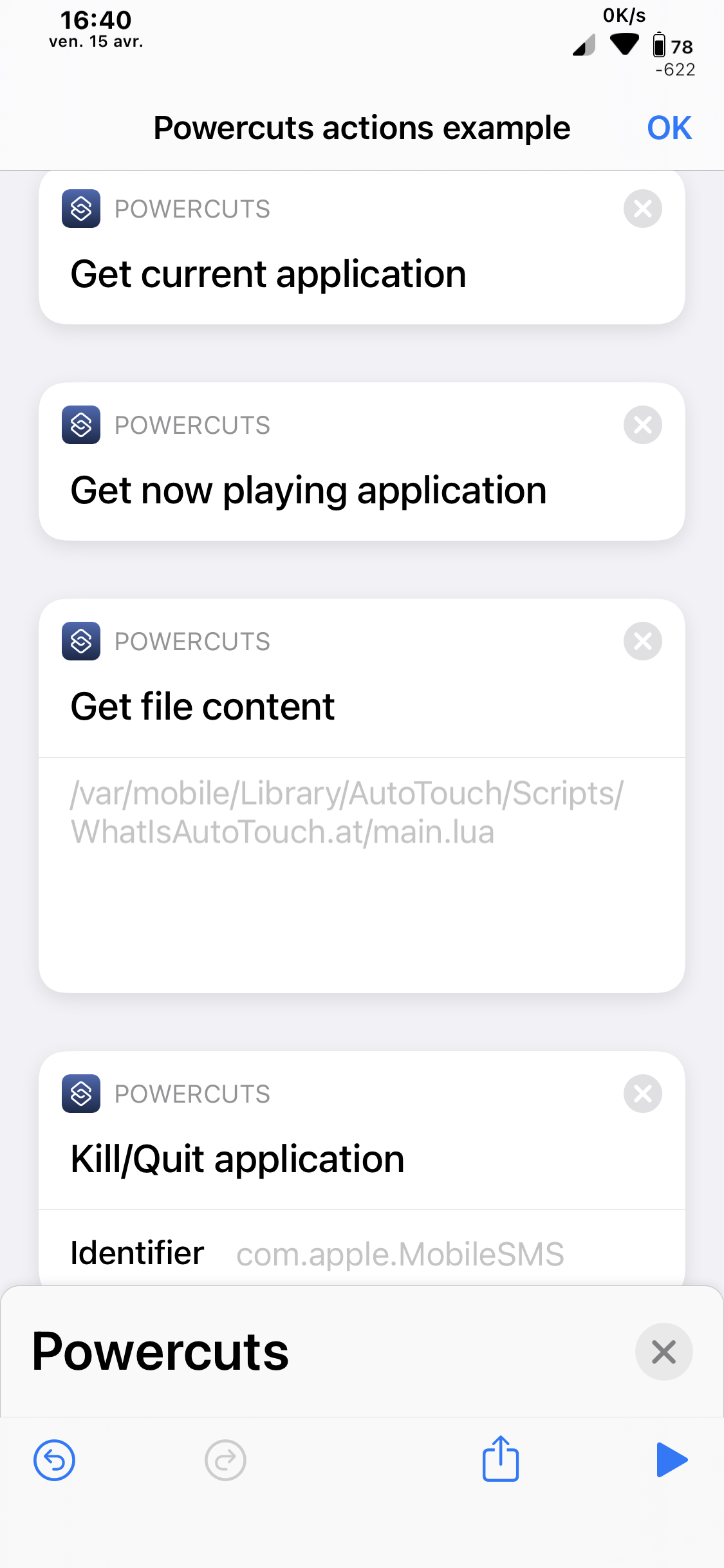
Task: Tap OK to finish editing the shortcut
Action: pyautogui.click(x=669, y=127)
